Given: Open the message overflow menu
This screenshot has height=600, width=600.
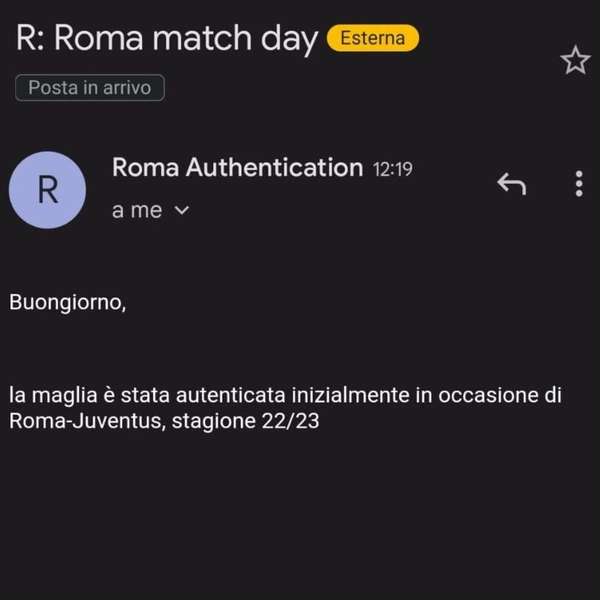Looking at the screenshot, I should [x=579, y=183].
